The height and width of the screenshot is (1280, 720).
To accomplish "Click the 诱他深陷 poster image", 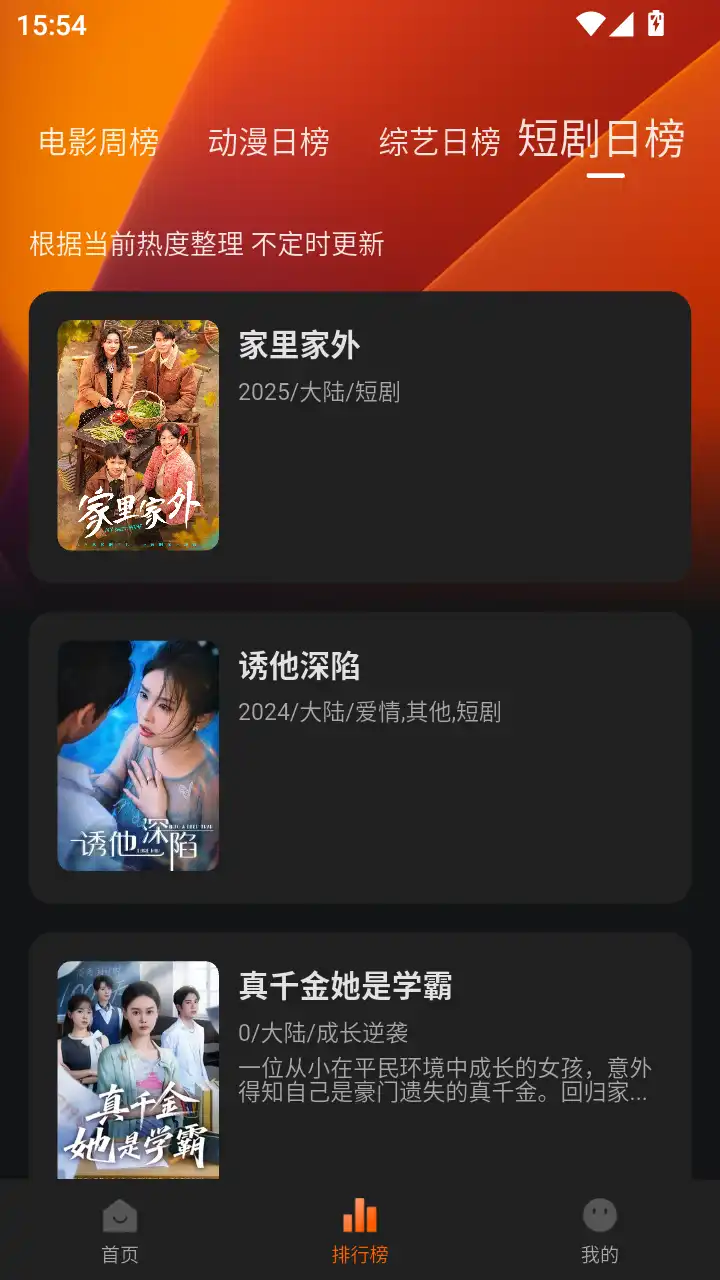I will click(x=137, y=756).
